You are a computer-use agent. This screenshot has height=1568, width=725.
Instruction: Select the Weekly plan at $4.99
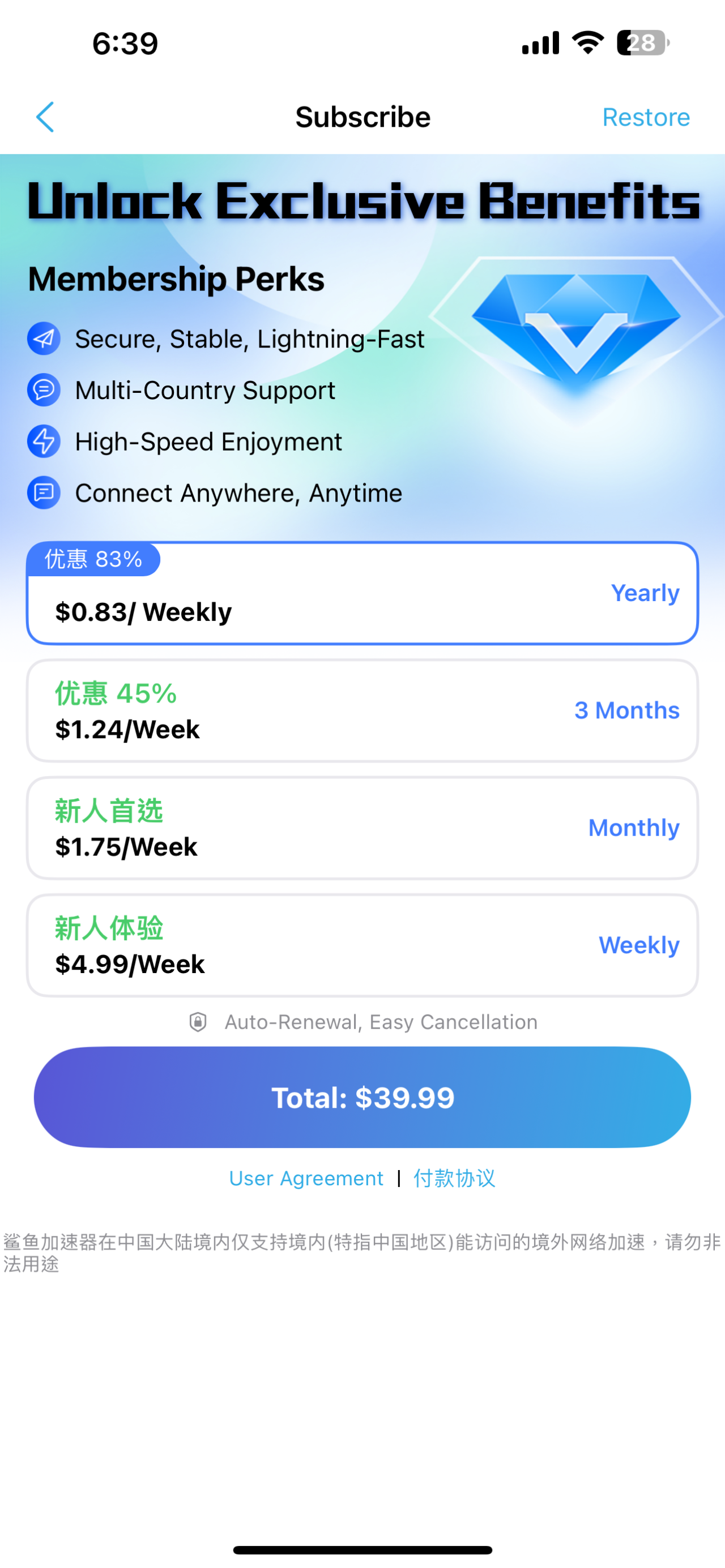pyautogui.click(x=362, y=945)
